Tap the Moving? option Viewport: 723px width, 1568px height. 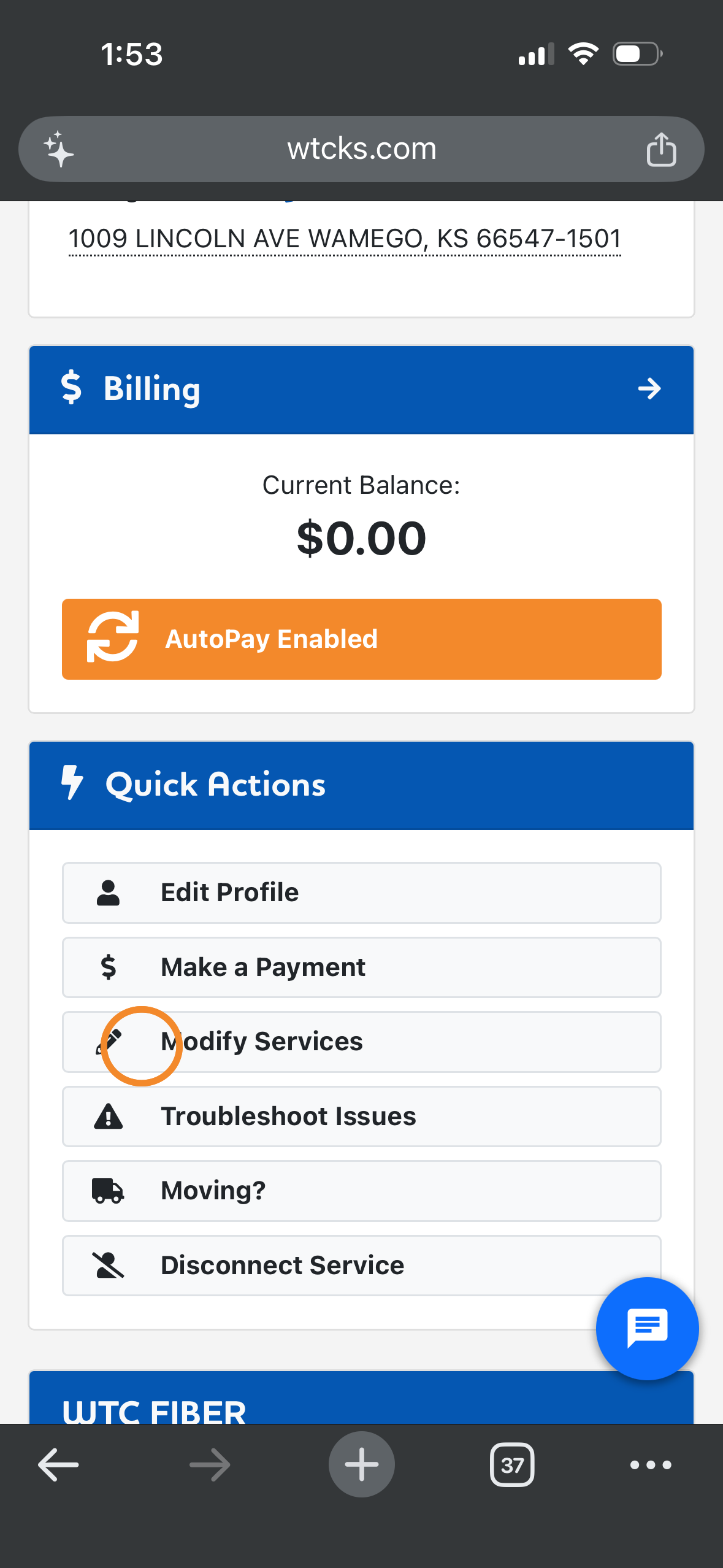[361, 1191]
